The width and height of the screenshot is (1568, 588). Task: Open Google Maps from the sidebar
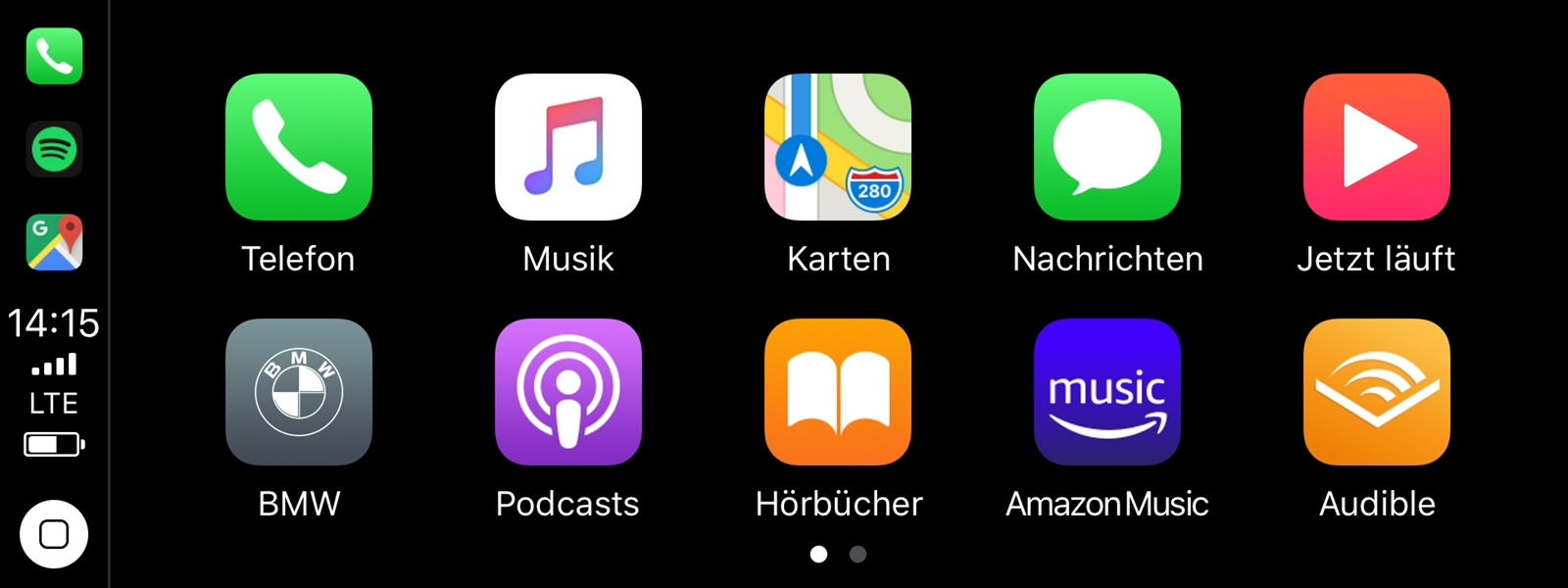point(54,242)
